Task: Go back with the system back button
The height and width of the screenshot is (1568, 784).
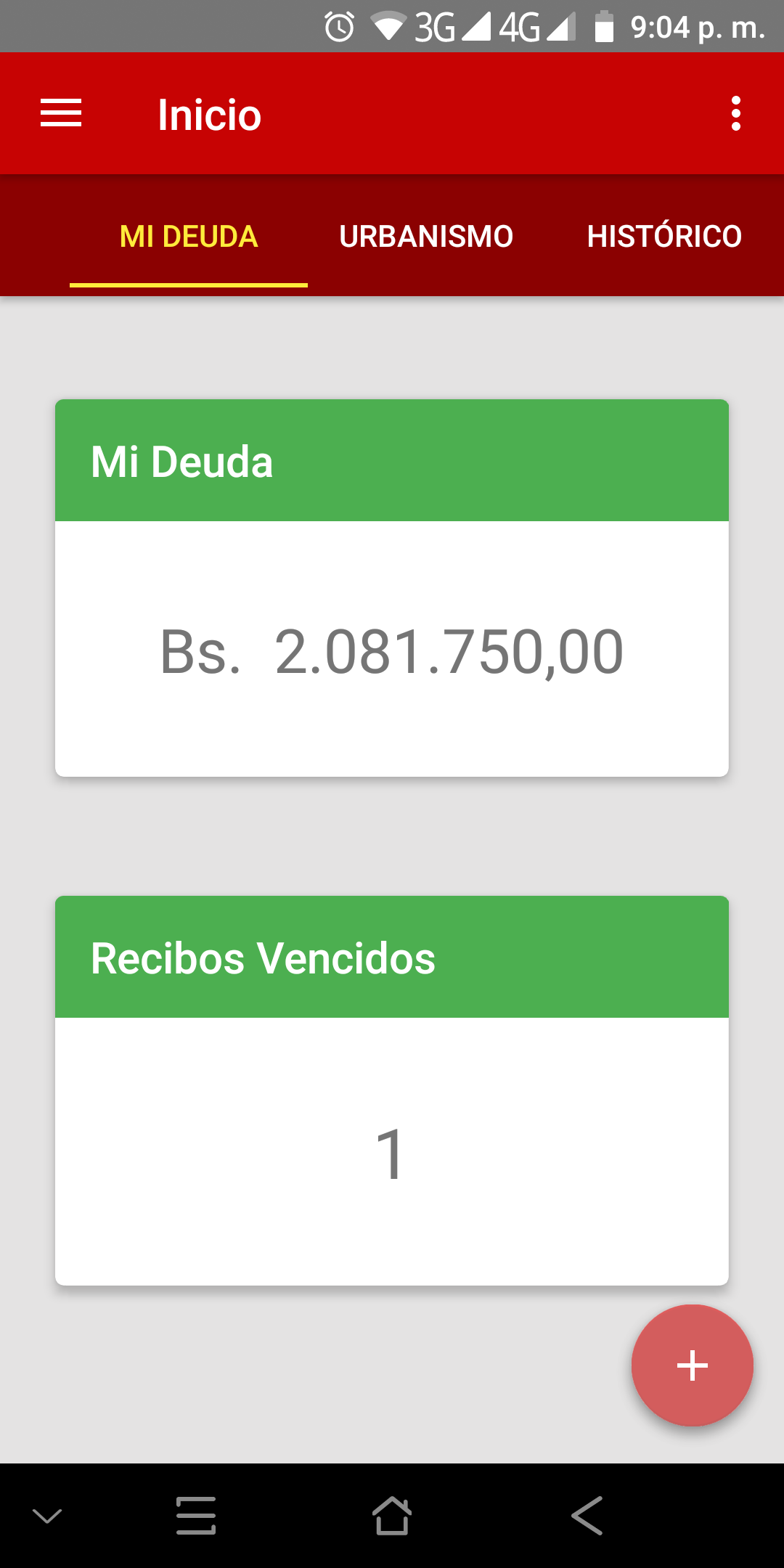Action: tap(587, 1516)
